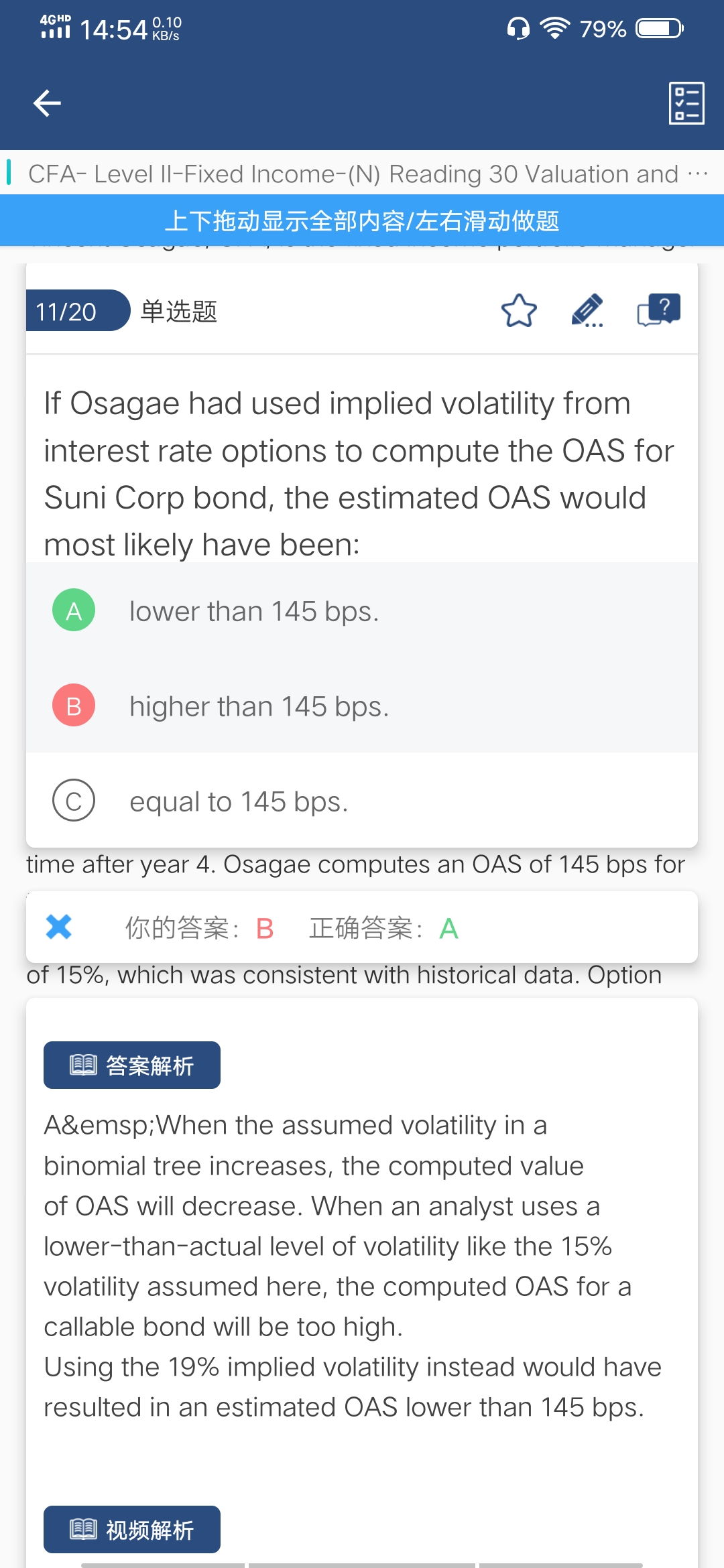Open the answer sheet list icon
724x1568 pixels.
(686, 103)
